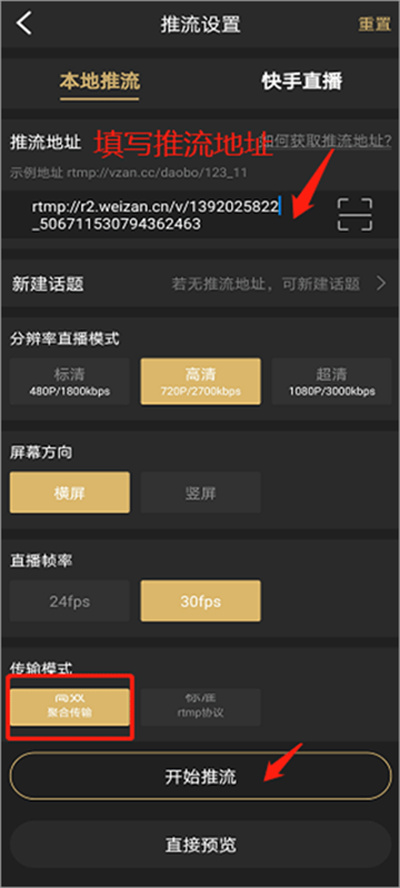
Task: Select 超清 1080P/3000kbps resolution
Action: pos(331,381)
